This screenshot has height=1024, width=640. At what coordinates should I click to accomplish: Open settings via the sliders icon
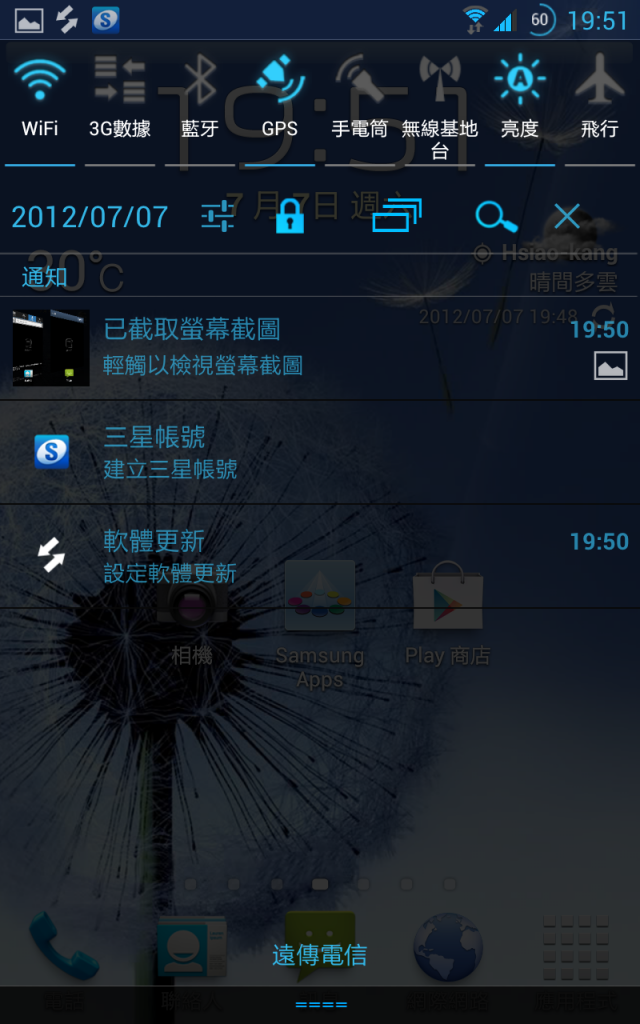218,216
